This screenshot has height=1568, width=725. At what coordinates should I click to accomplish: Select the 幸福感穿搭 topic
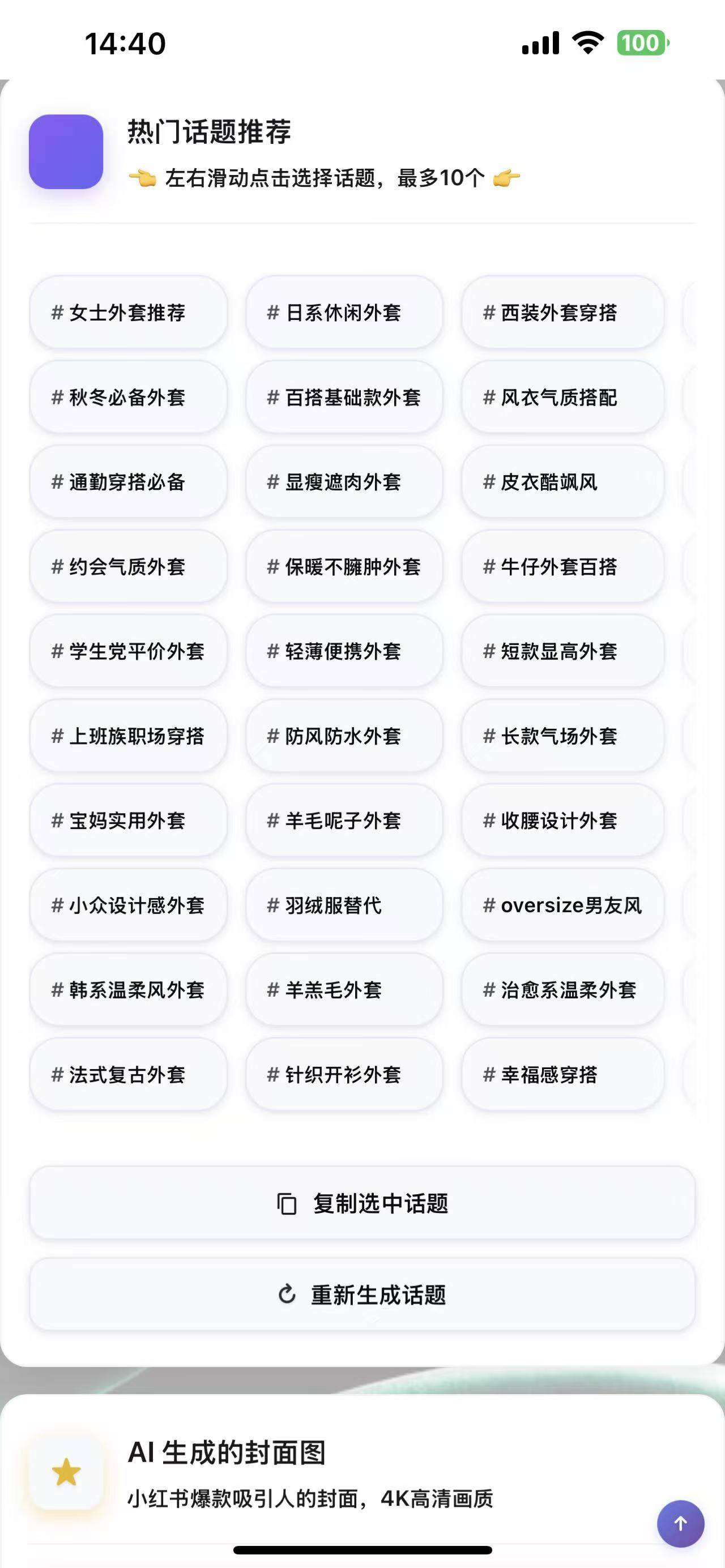pyautogui.click(x=562, y=1074)
